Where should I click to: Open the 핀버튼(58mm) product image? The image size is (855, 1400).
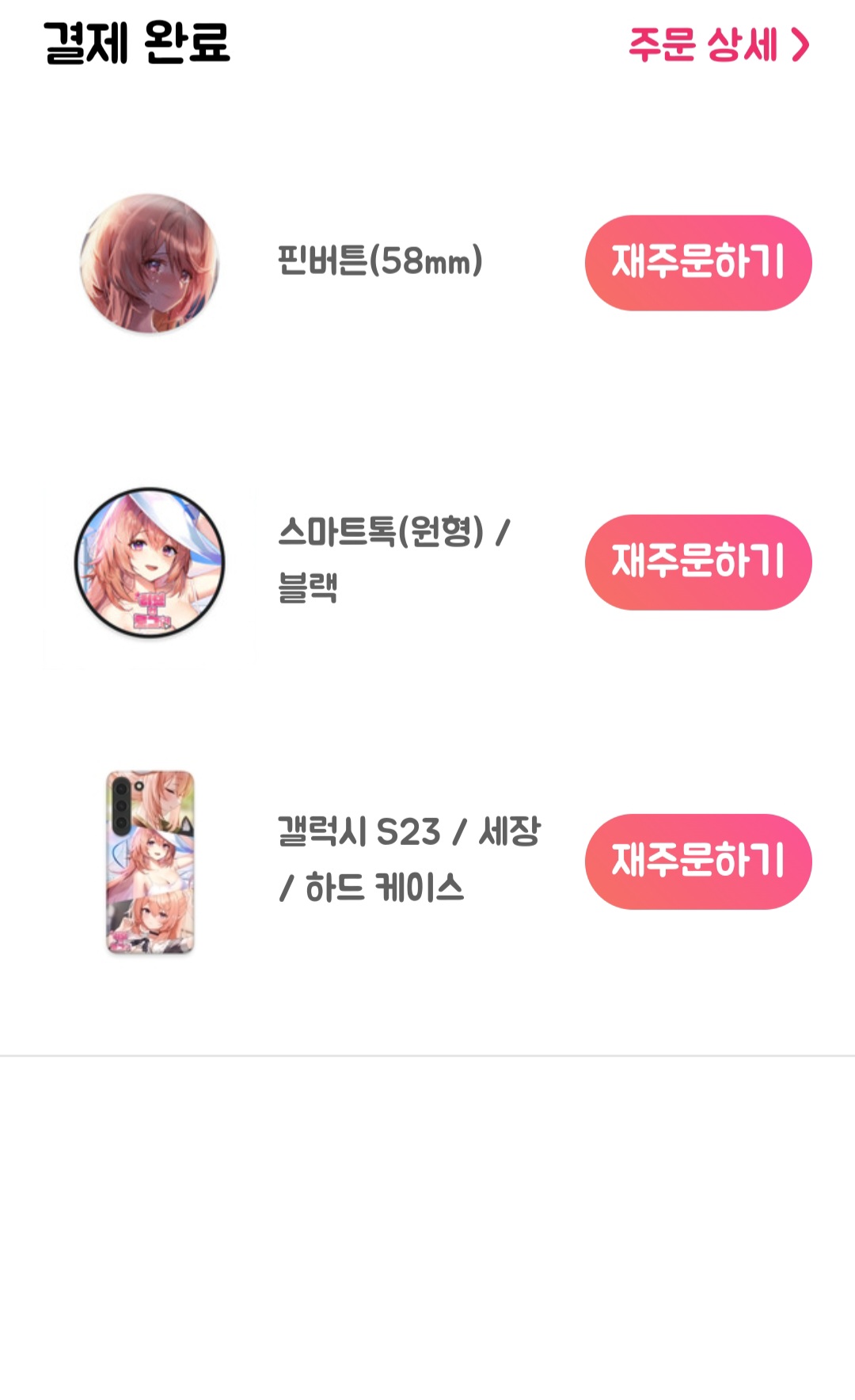pos(150,263)
